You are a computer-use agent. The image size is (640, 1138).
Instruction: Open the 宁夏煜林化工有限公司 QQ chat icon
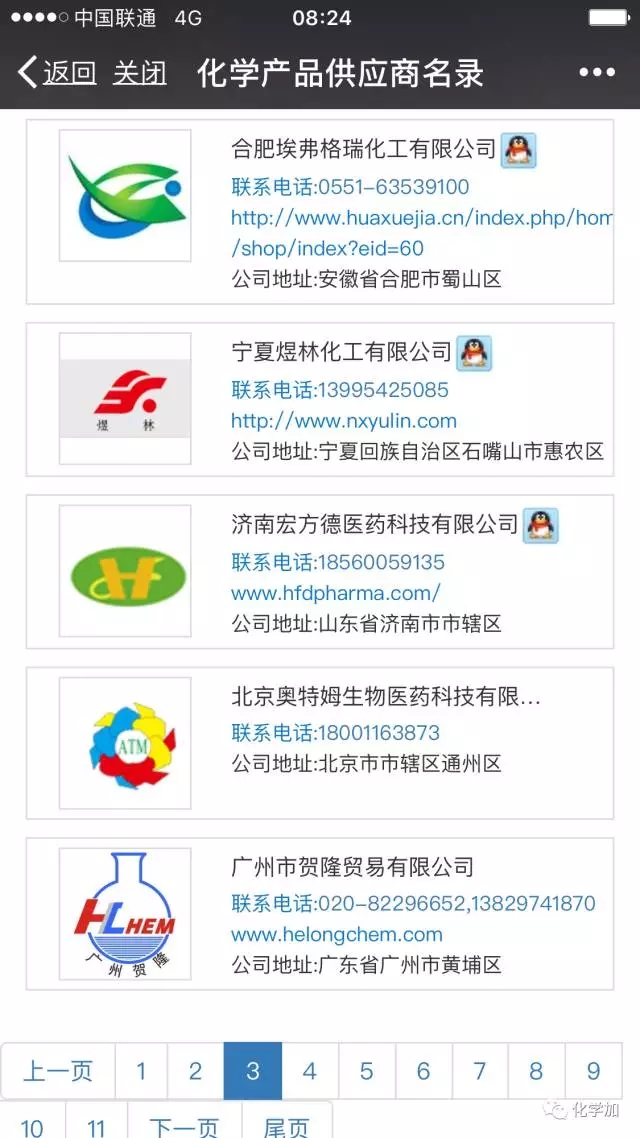pyautogui.click(x=474, y=352)
